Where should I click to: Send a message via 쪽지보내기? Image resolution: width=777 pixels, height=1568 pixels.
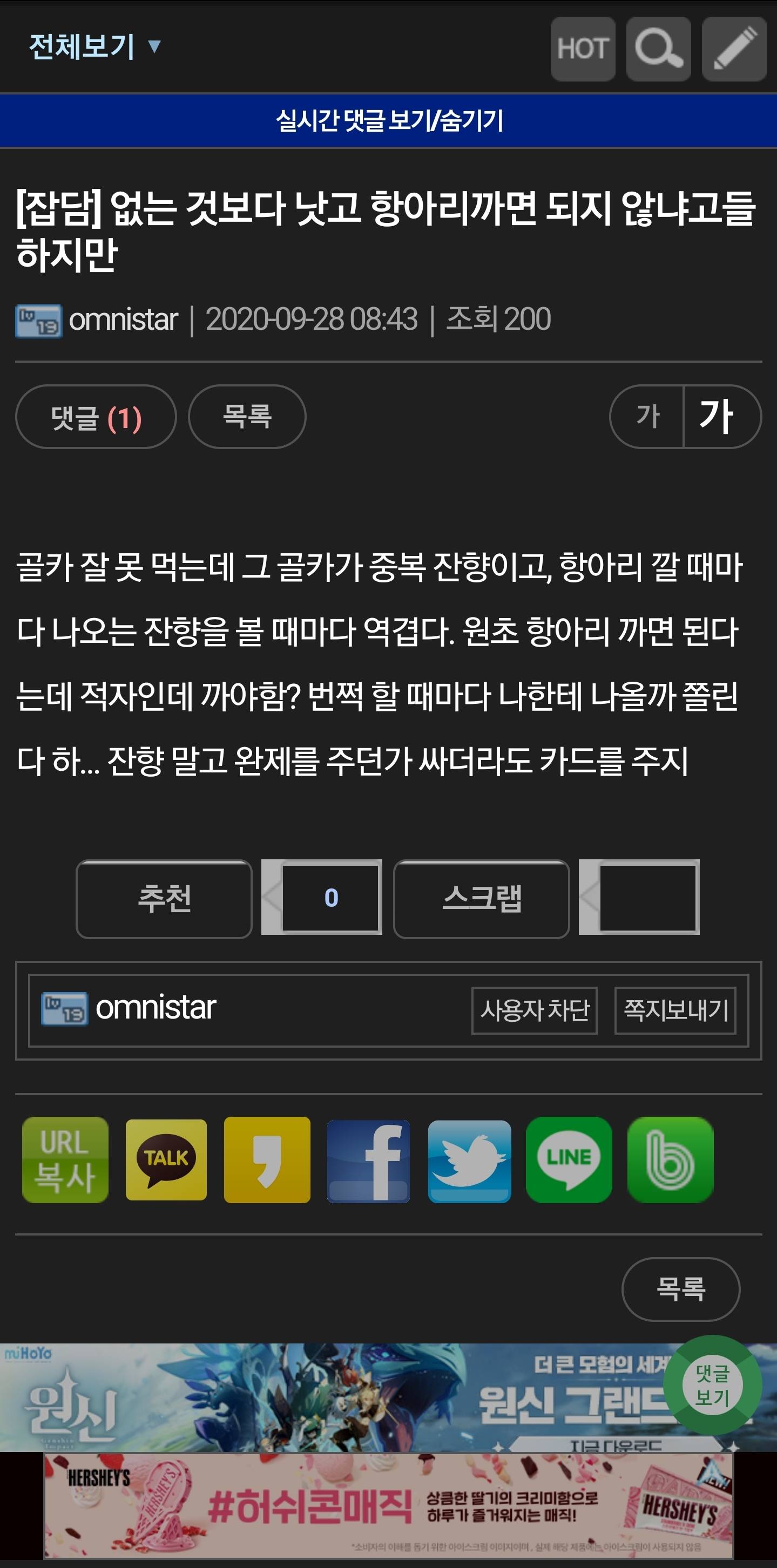click(675, 1010)
